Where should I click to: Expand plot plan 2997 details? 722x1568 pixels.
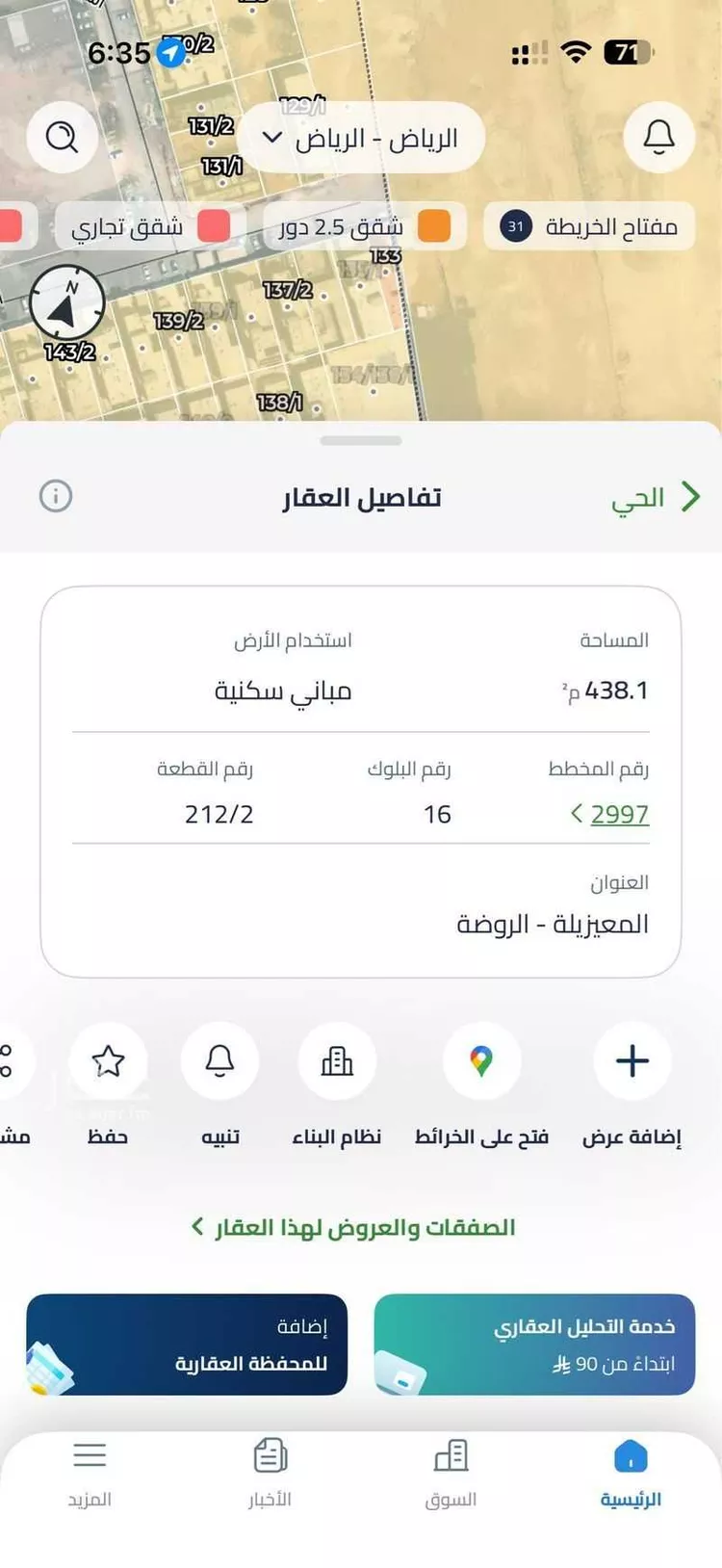tap(616, 814)
